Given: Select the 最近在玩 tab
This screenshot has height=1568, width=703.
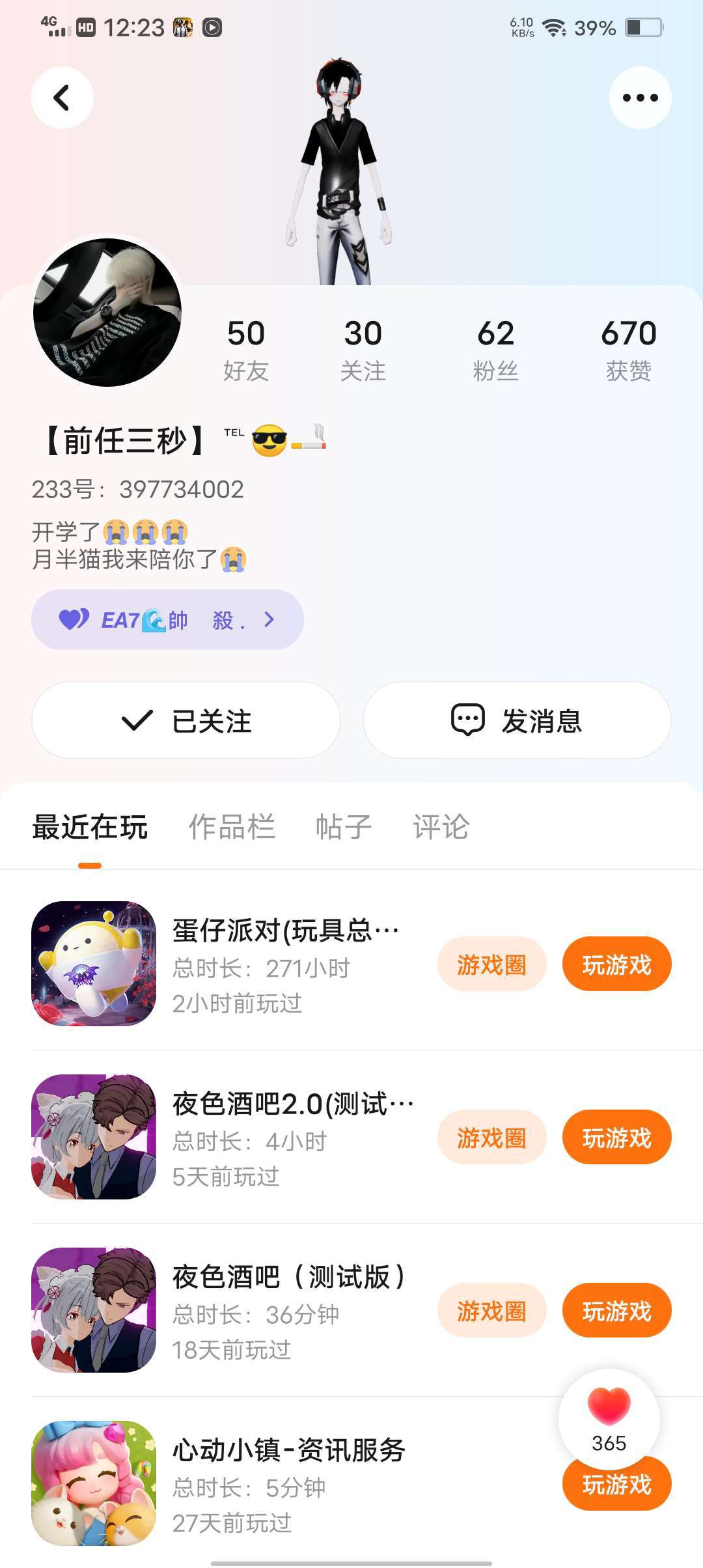Looking at the screenshot, I should (90, 827).
